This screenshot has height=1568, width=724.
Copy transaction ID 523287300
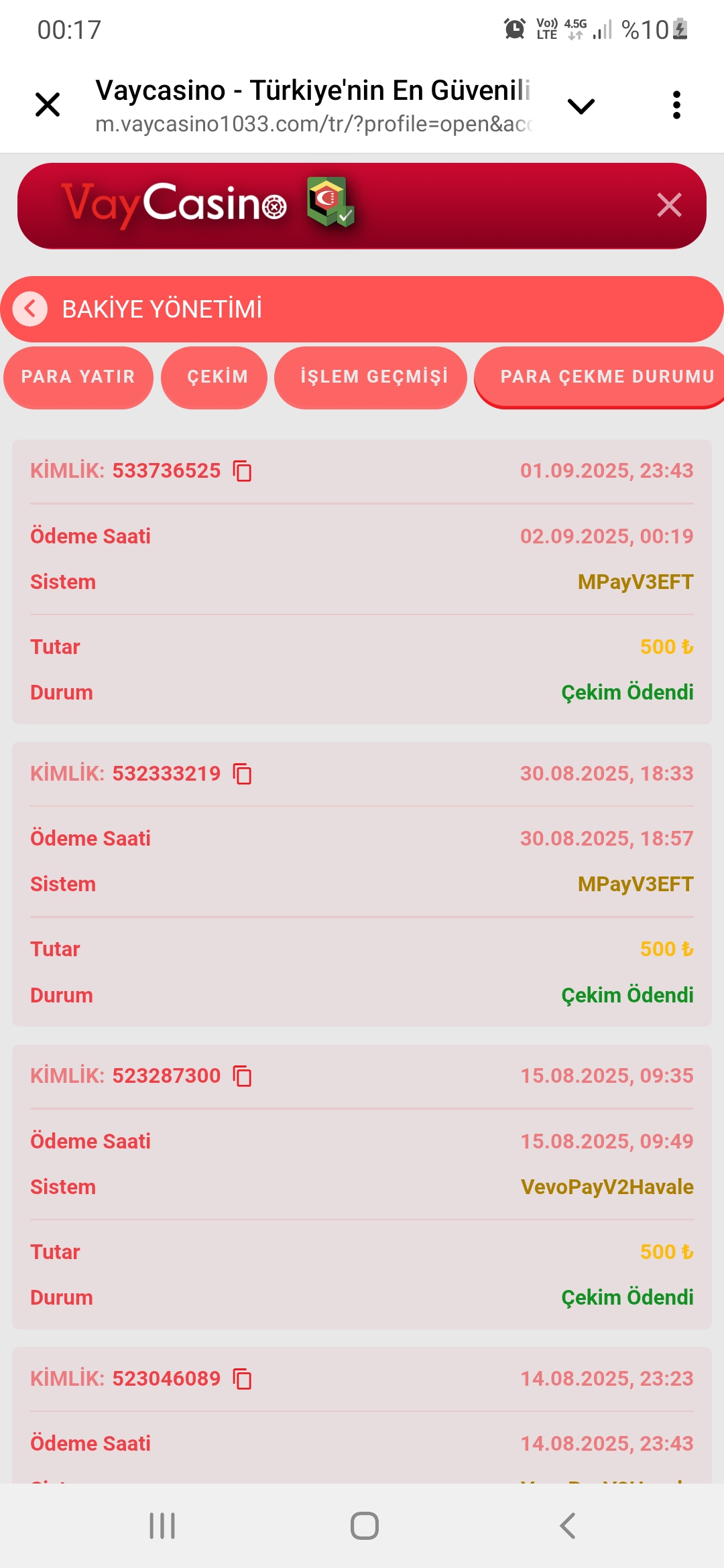pyautogui.click(x=242, y=1076)
